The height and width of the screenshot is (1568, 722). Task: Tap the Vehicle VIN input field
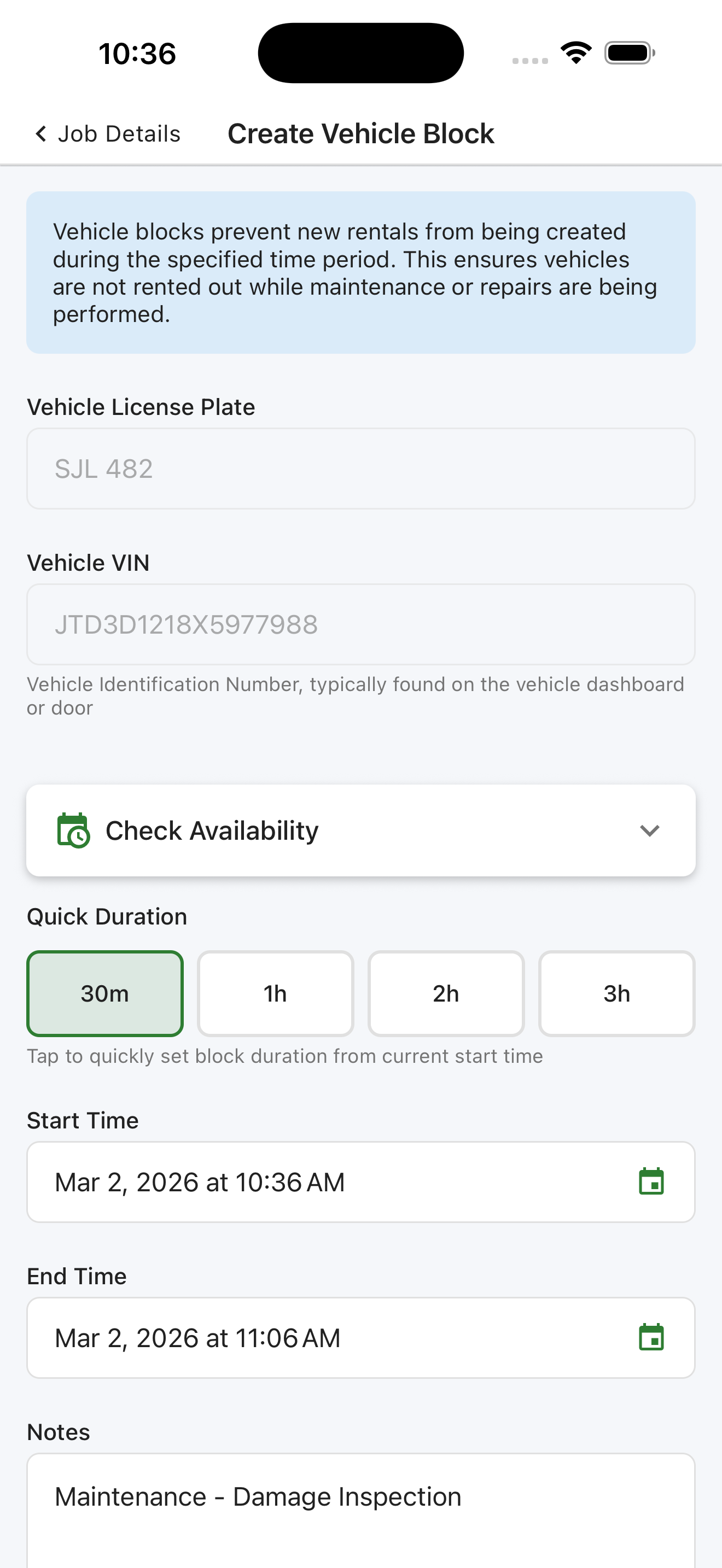tap(360, 624)
